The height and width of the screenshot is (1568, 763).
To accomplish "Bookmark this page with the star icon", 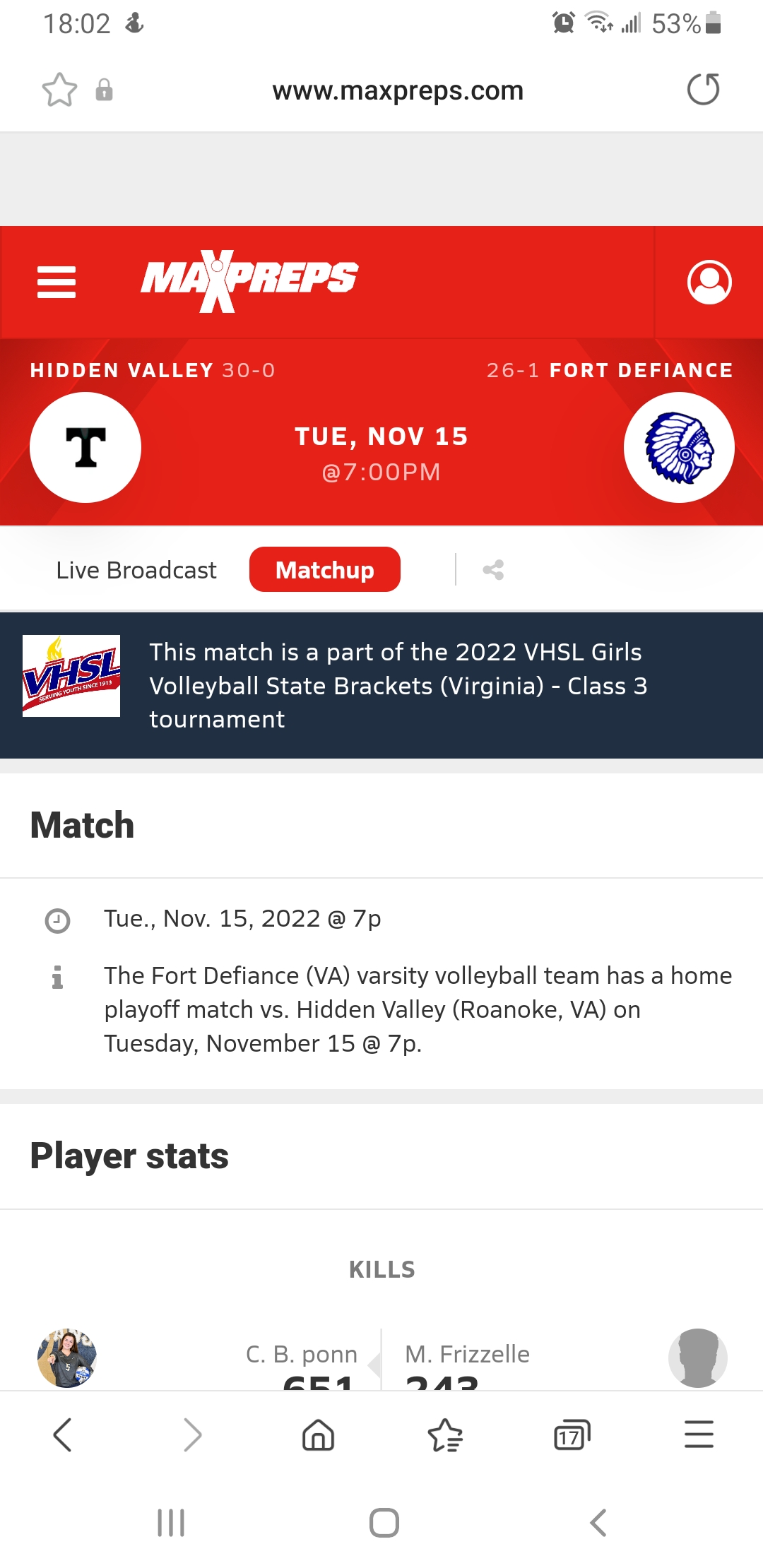I will pyautogui.click(x=59, y=90).
